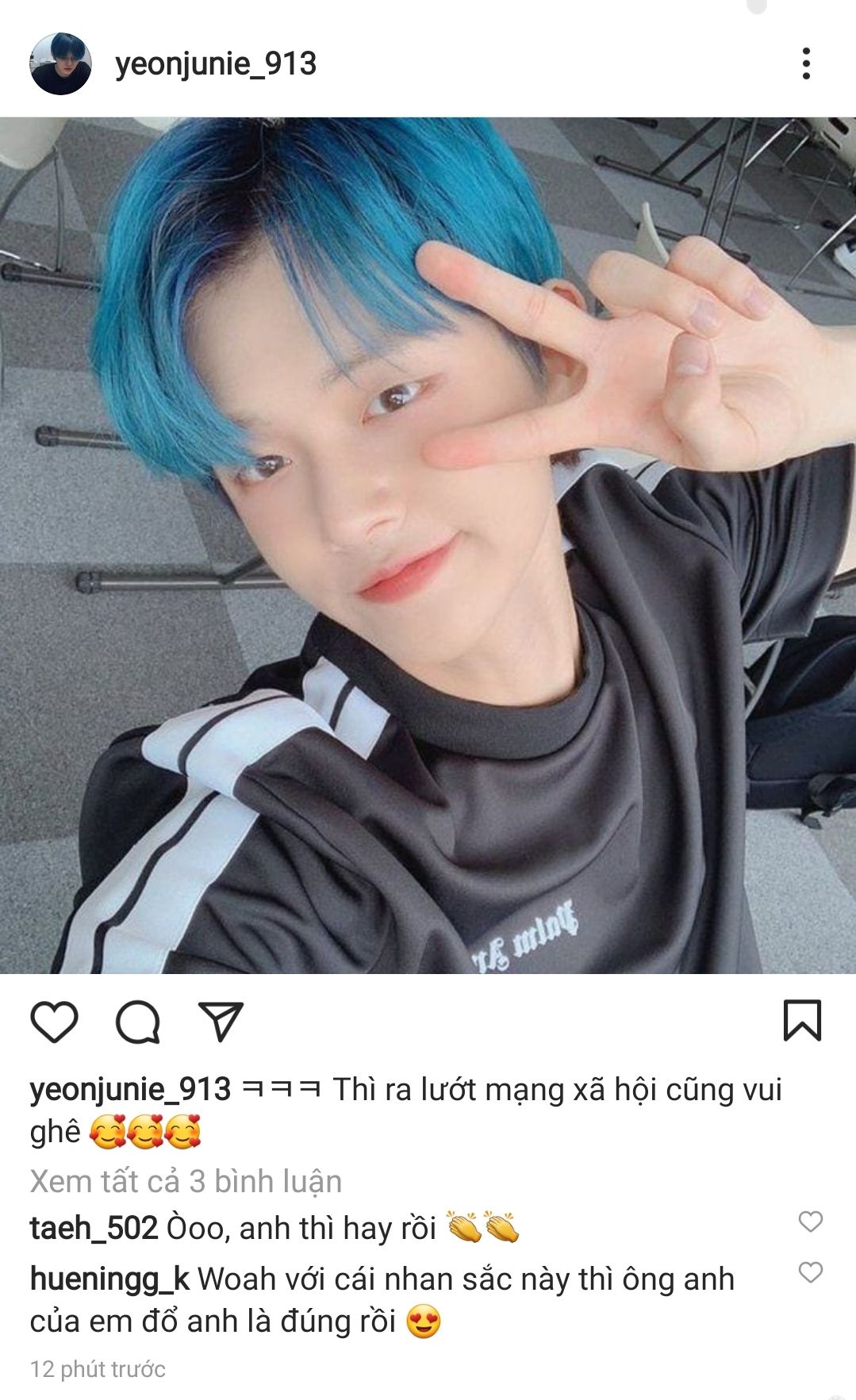
Task: Like hueningg_k's comment
Action: [810, 1272]
